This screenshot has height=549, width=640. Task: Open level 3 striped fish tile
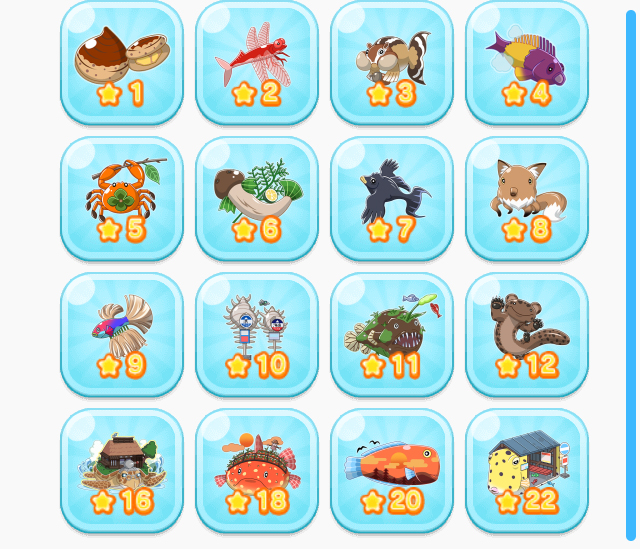pyautogui.click(x=392, y=63)
